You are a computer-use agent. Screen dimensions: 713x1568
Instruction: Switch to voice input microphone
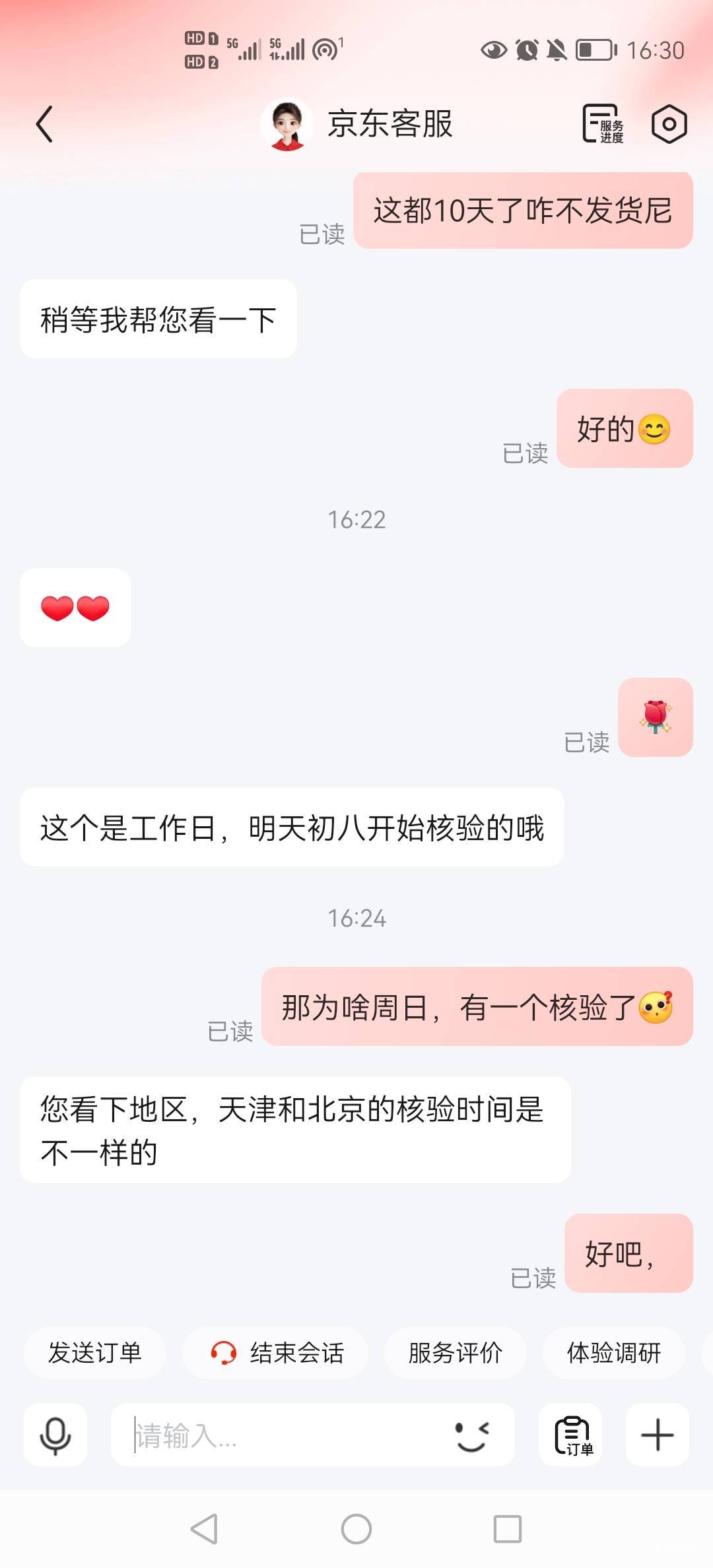[55, 1435]
